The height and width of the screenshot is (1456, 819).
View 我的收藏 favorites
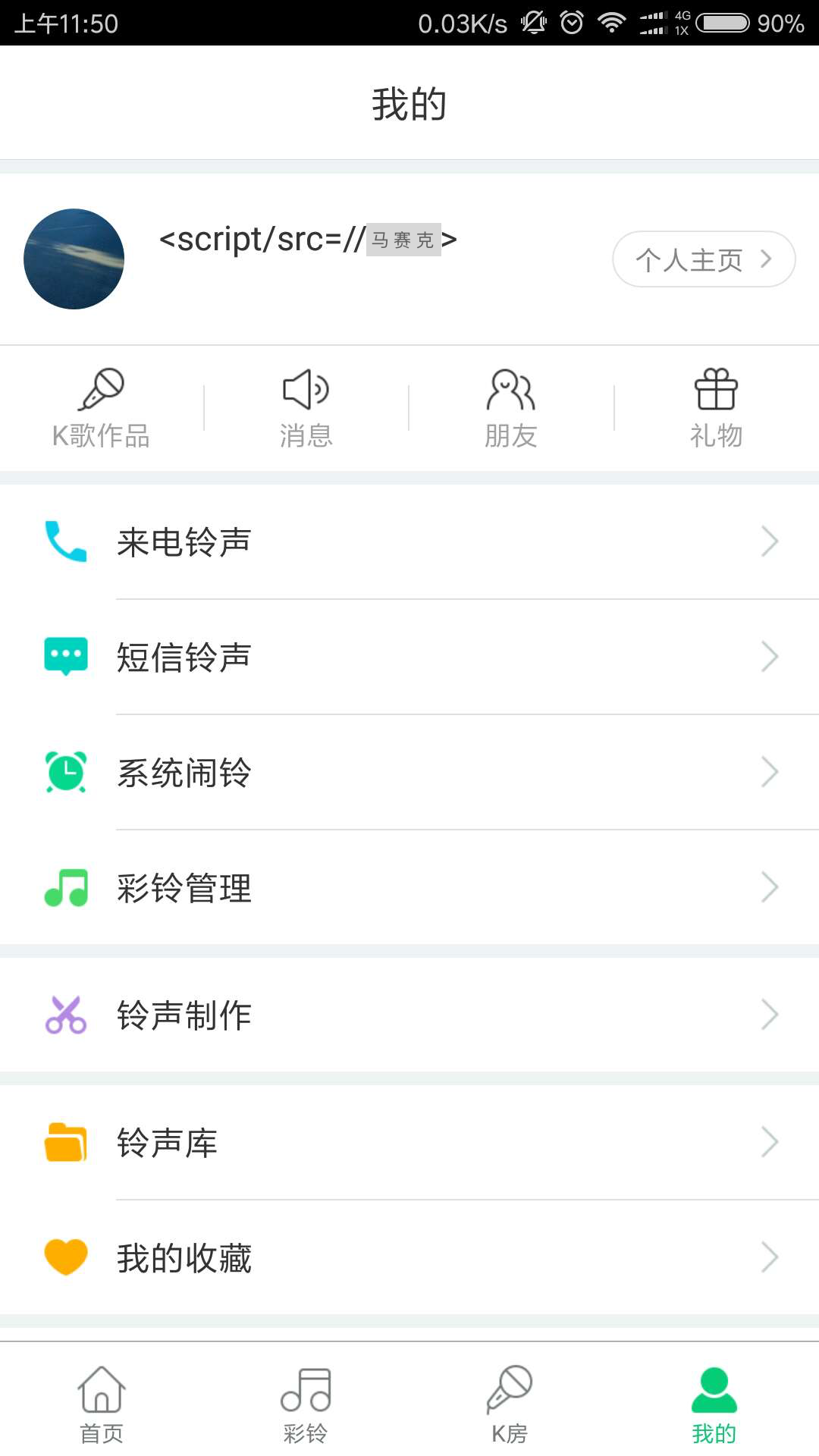click(409, 1257)
